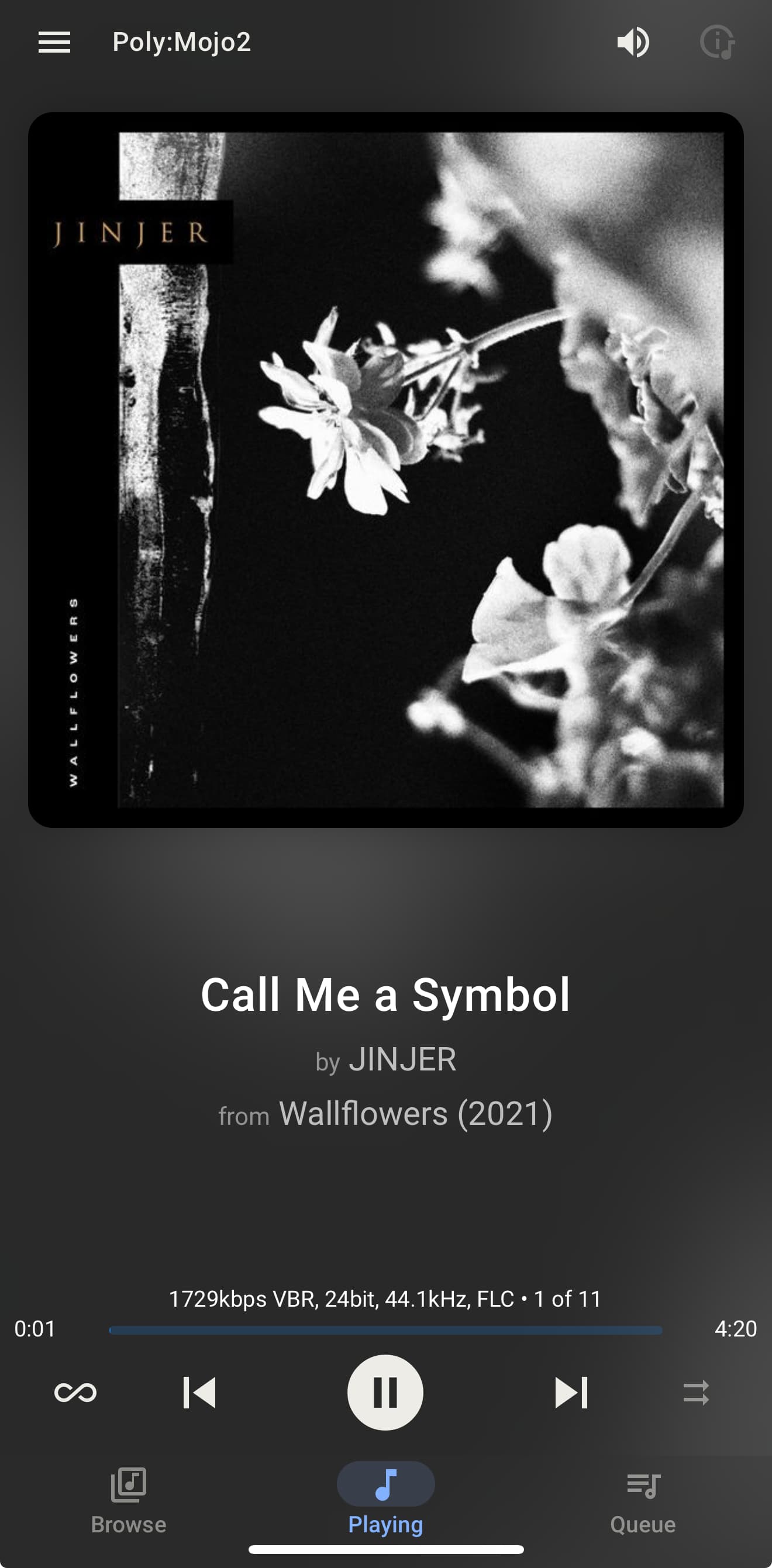This screenshot has width=772, height=1568.
Task: Show the track info icon
Action: (717, 42)
